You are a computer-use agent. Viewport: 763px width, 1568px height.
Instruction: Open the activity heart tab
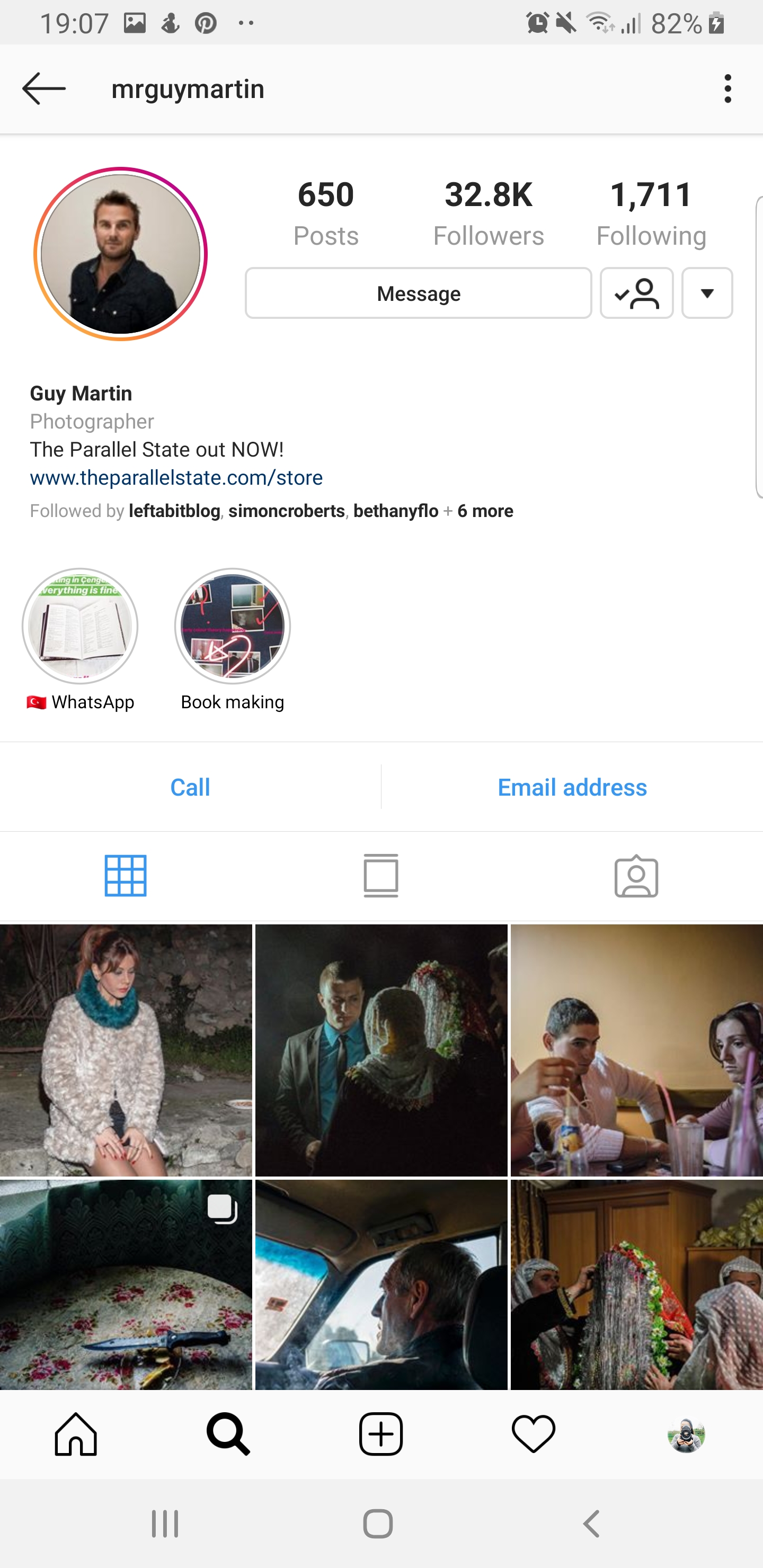534,1434
